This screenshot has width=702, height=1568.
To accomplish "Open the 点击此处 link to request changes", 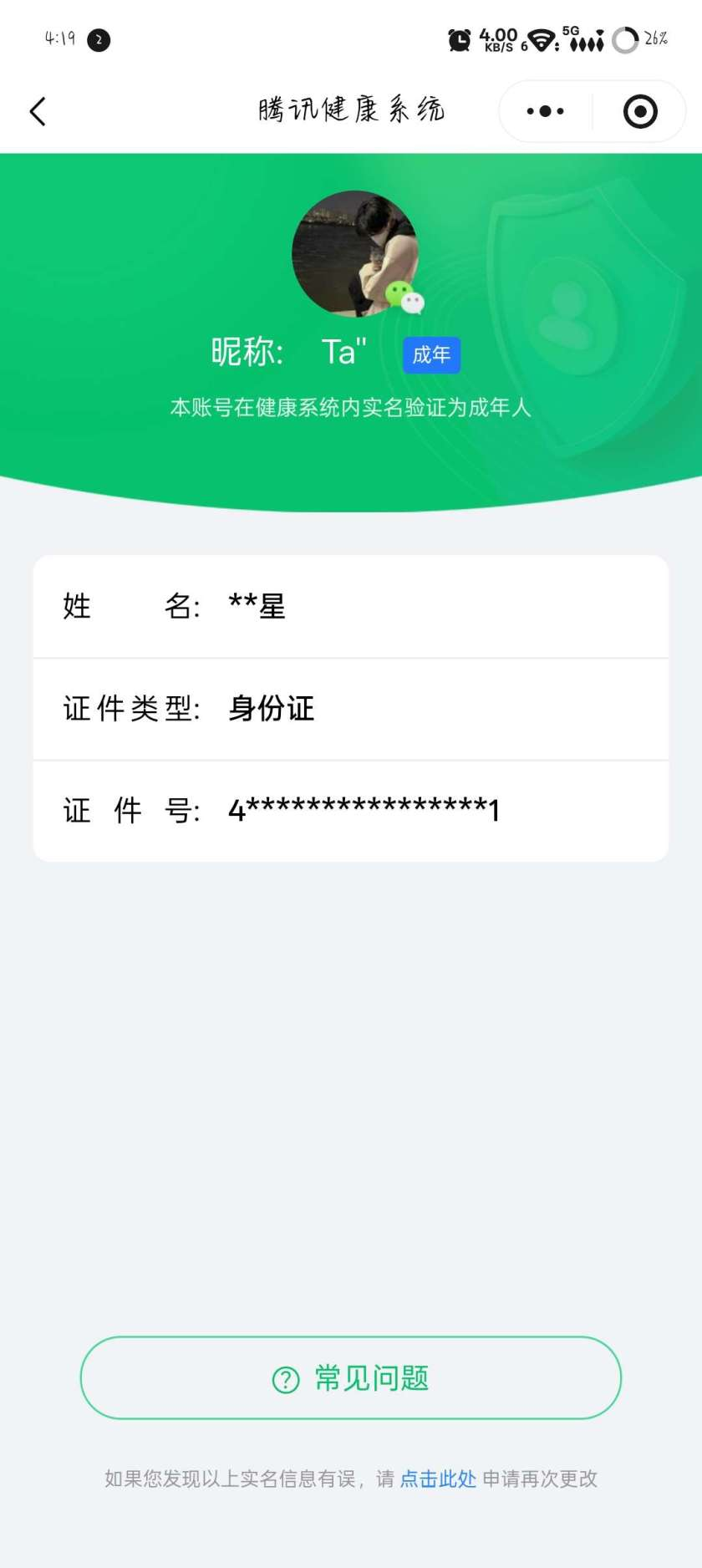I will pos(438,1479).
